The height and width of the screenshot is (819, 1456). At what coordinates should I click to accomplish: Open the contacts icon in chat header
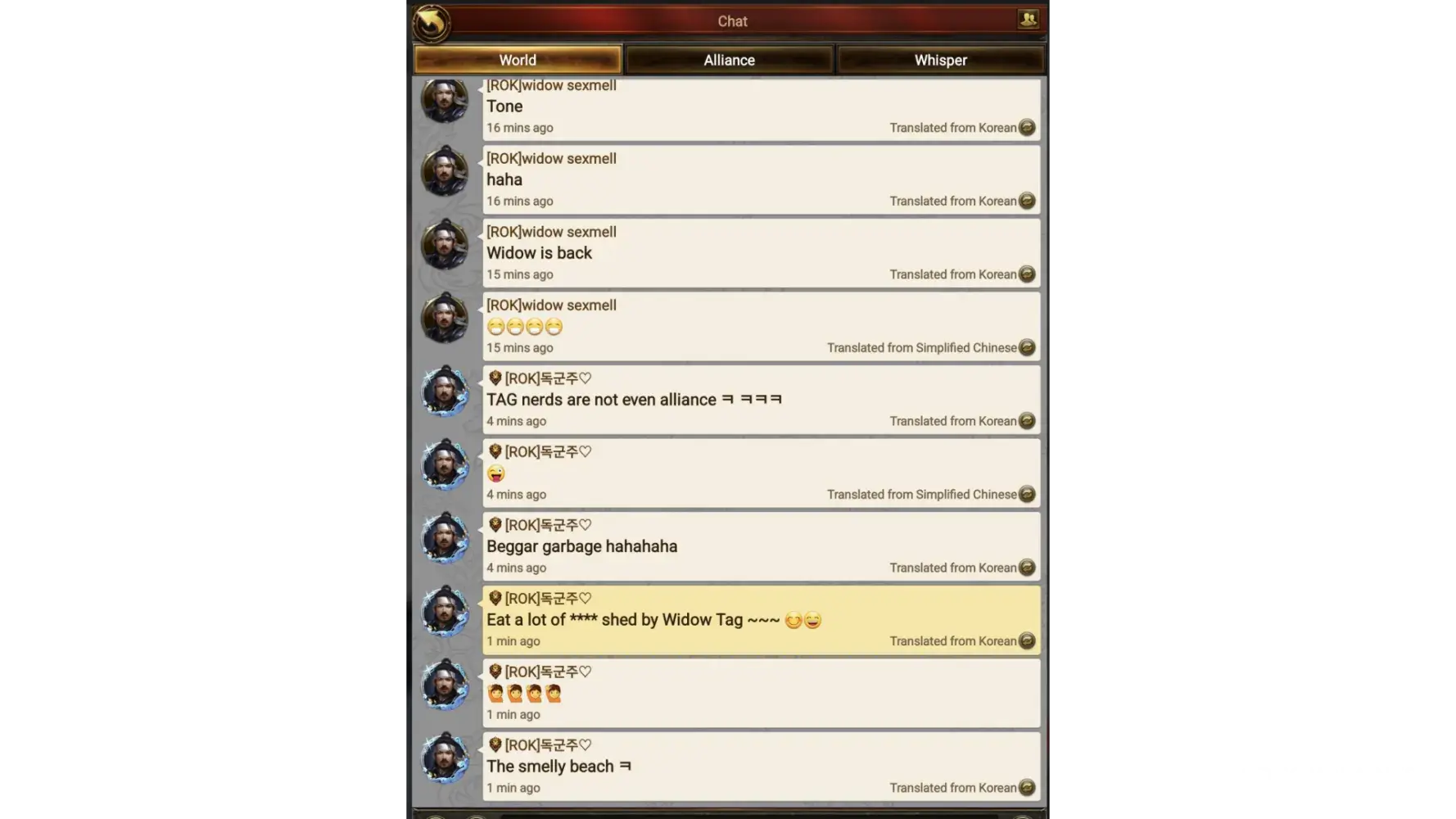(x=1028, y=19)
